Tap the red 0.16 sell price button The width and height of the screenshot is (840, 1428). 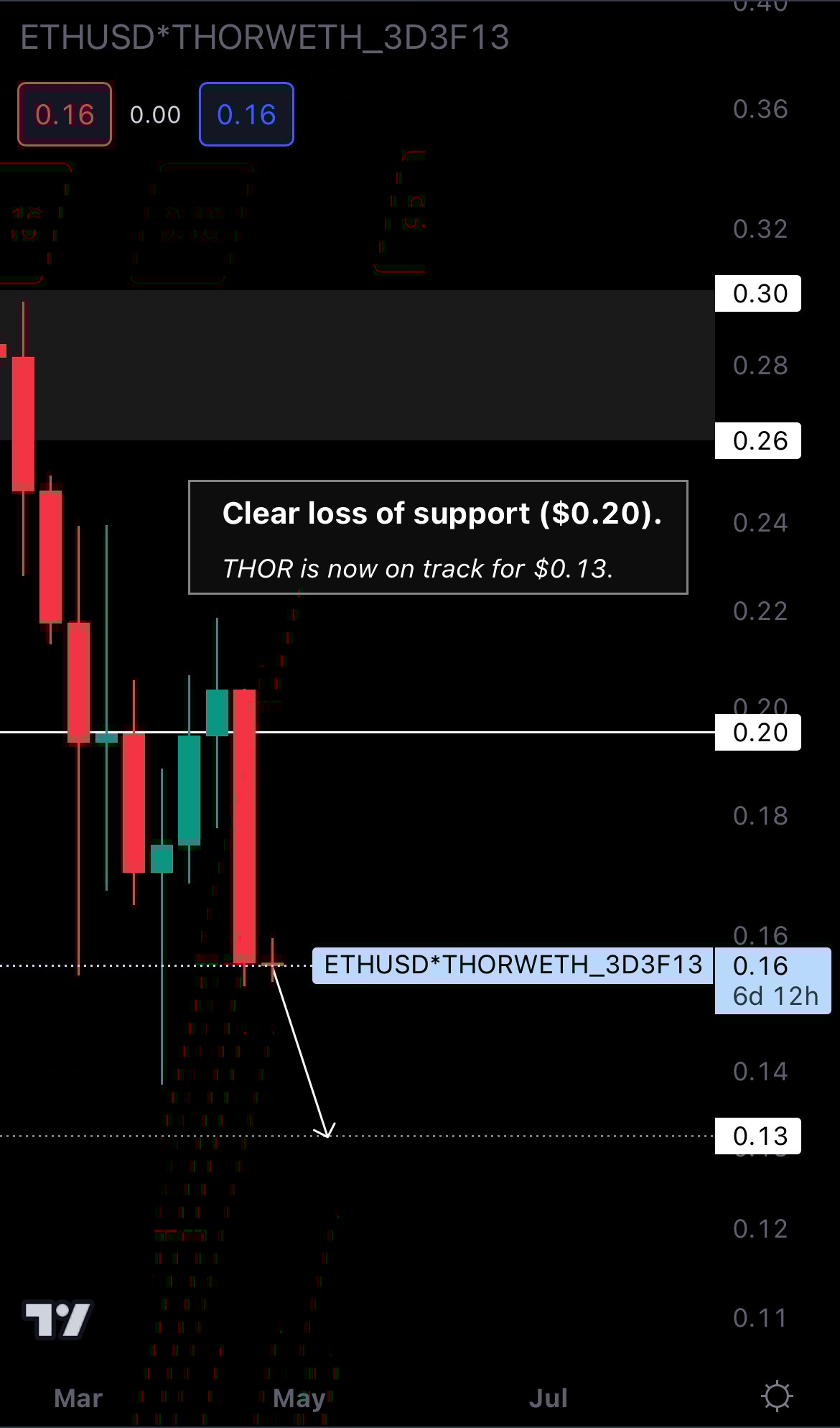[65, 115]
